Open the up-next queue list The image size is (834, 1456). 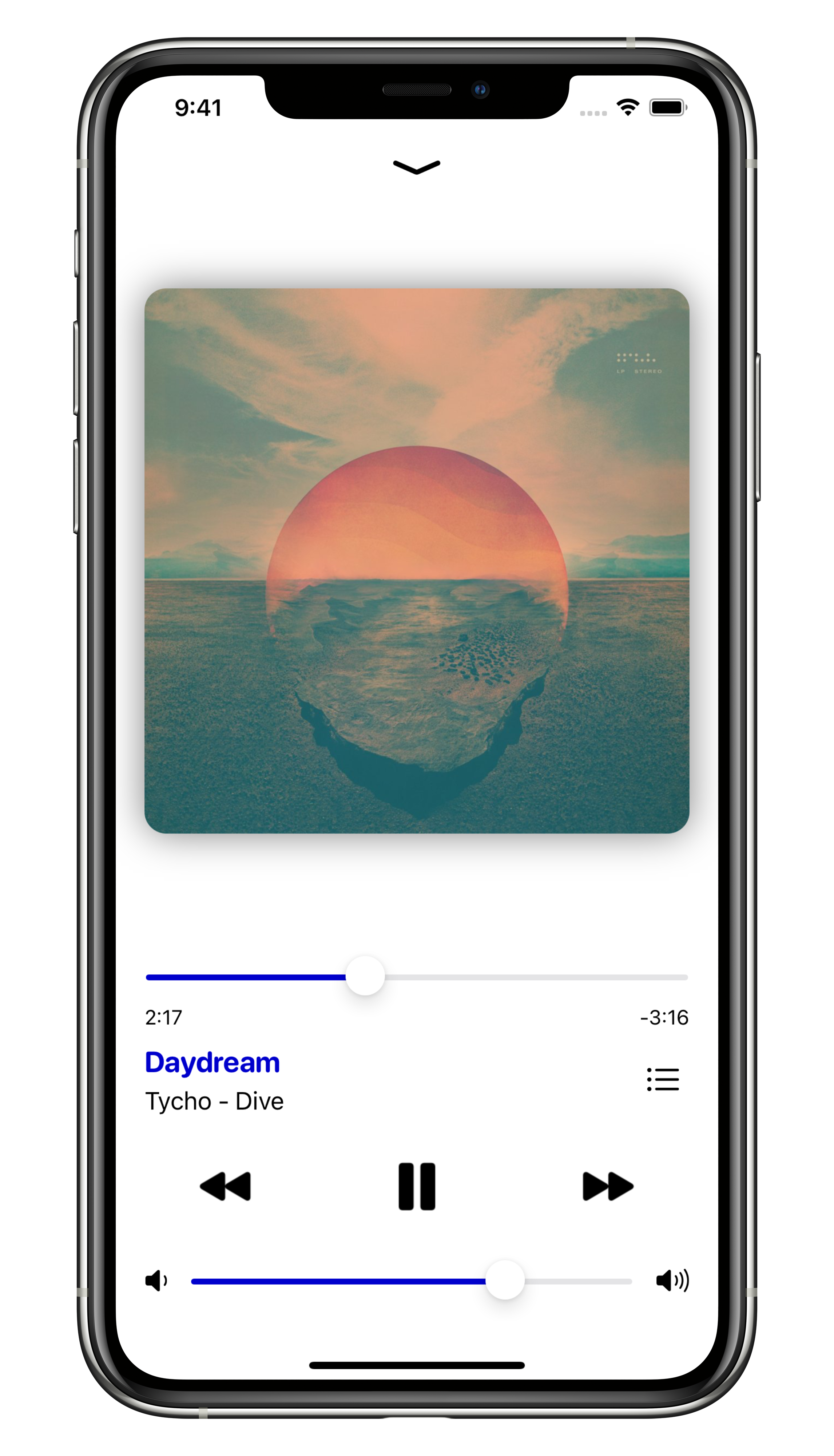[663, 1080]
